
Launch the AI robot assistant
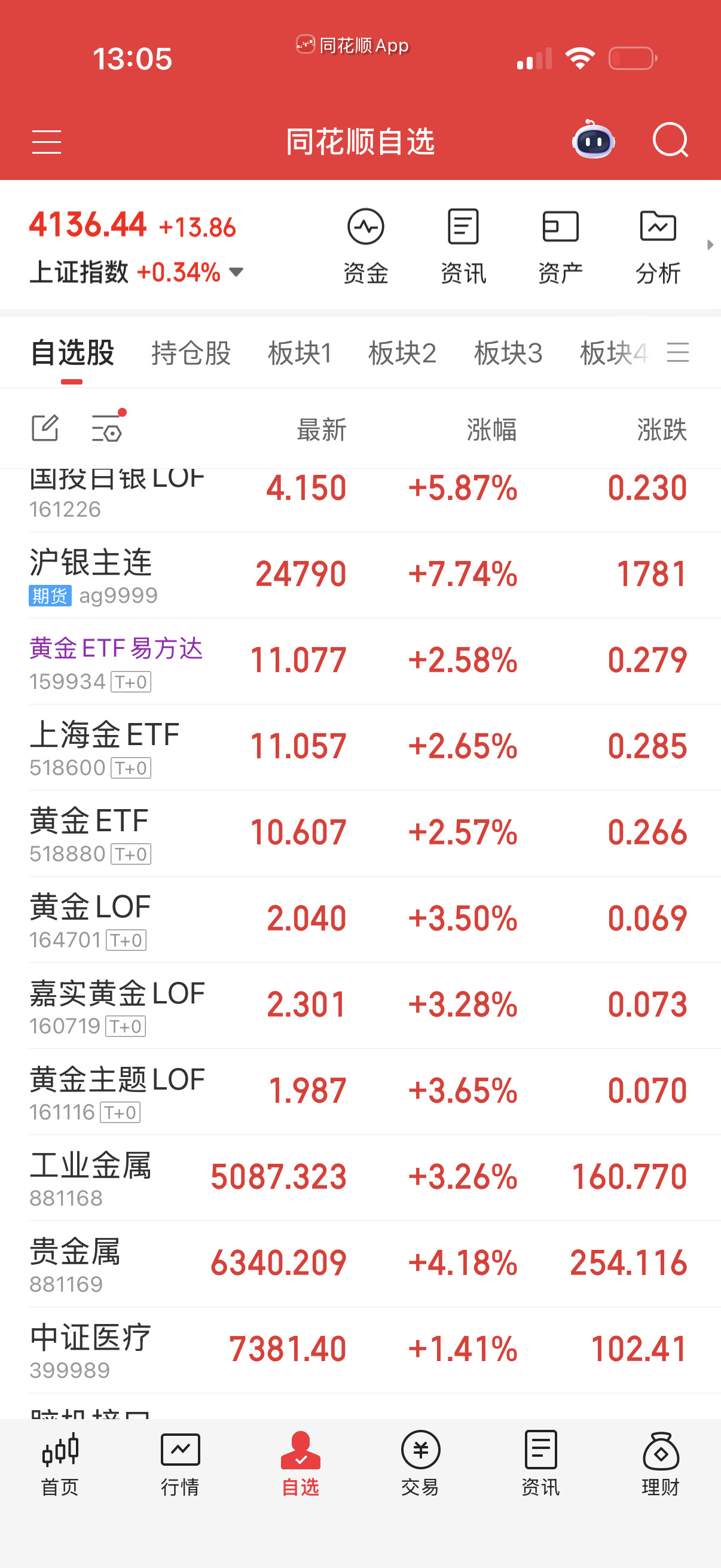click(x=593, y=141)
